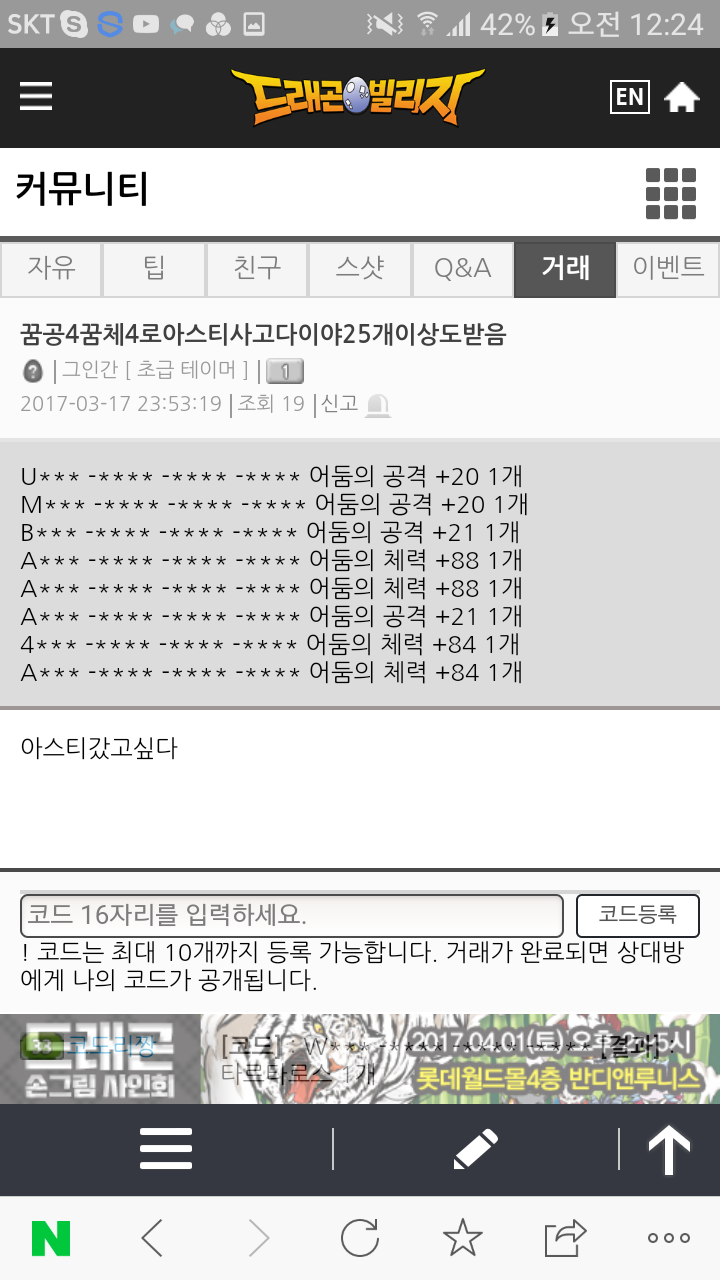The image size is (720, 1280).
Task: Open the hamburger menu at top left
Action: 36,97
